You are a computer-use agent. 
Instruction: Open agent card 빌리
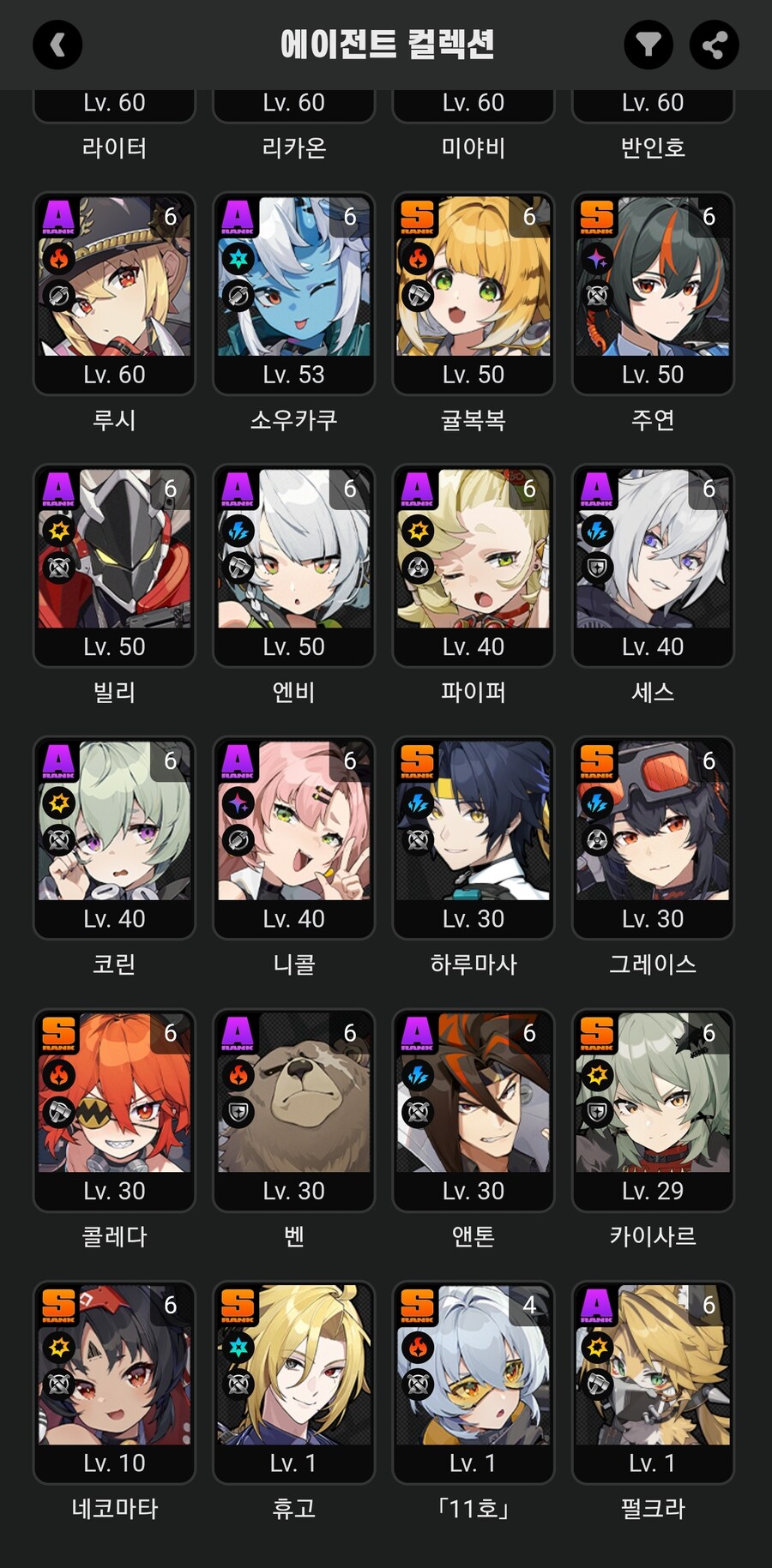(114, 565)
